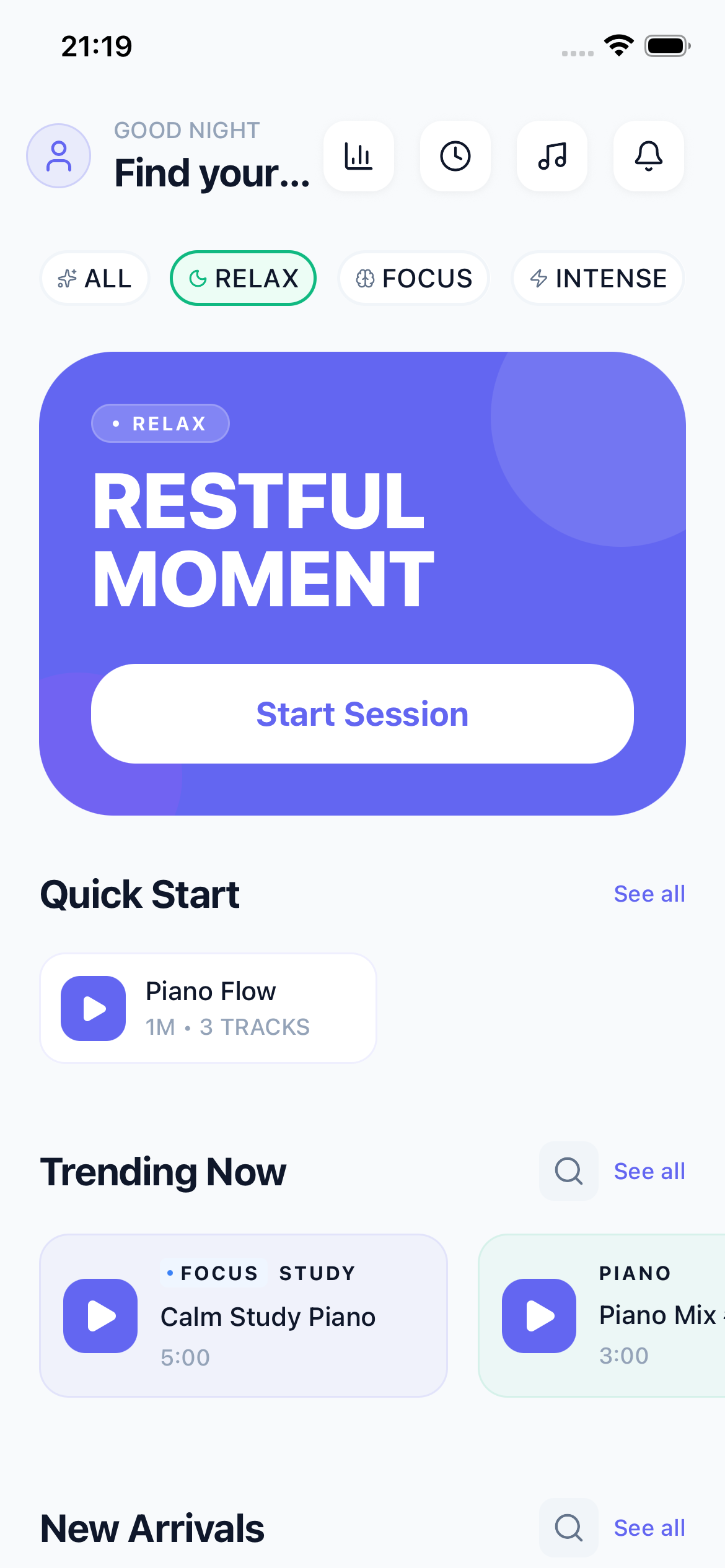Open the music library note icon
Image resolution: width=725 pixels, height=1568 pixels.
pyautogui.click(x=551, y=157)
